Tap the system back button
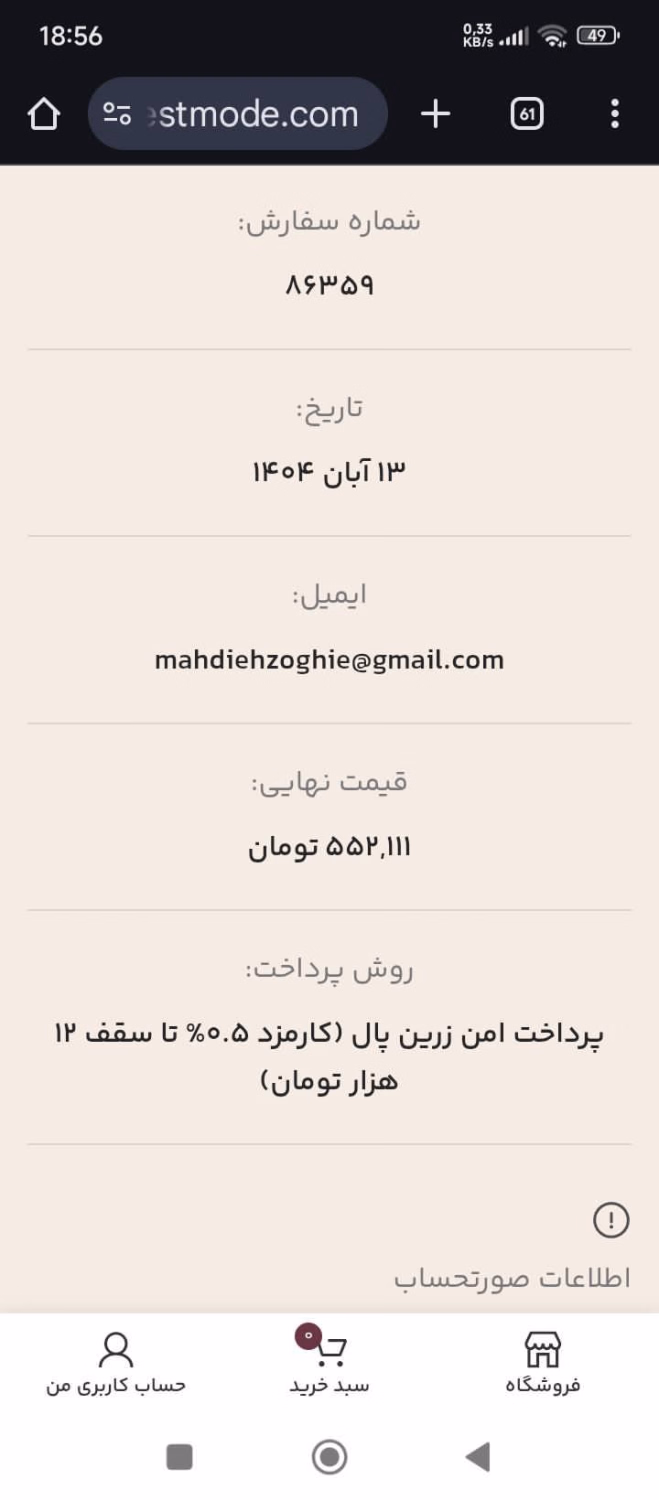 [x=479, y=1457]
